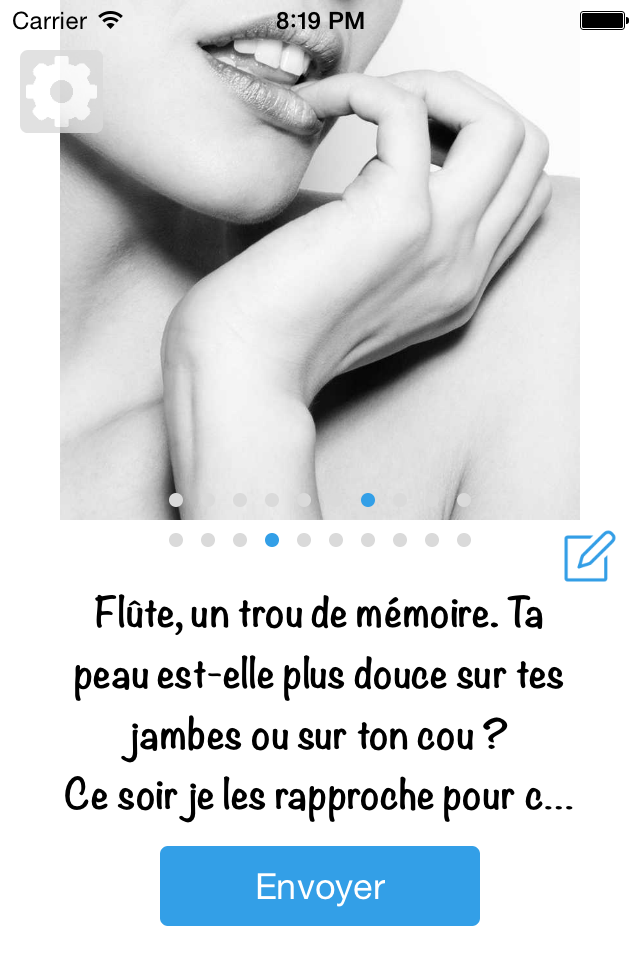Edit the message with the pencil icon
This screenshot has width=640, height=960.
[x=589, y=556]
